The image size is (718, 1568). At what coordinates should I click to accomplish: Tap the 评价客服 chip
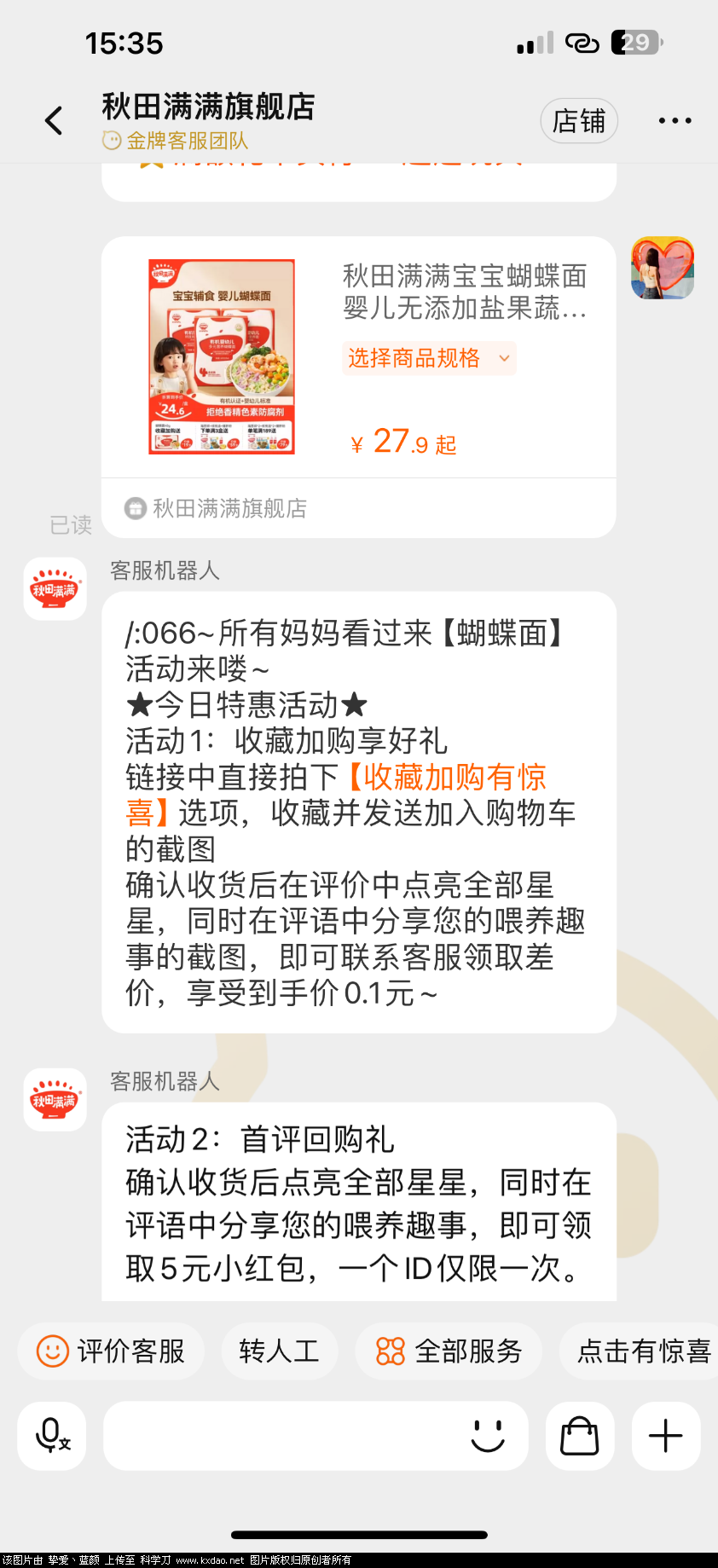coord(111,1351)
